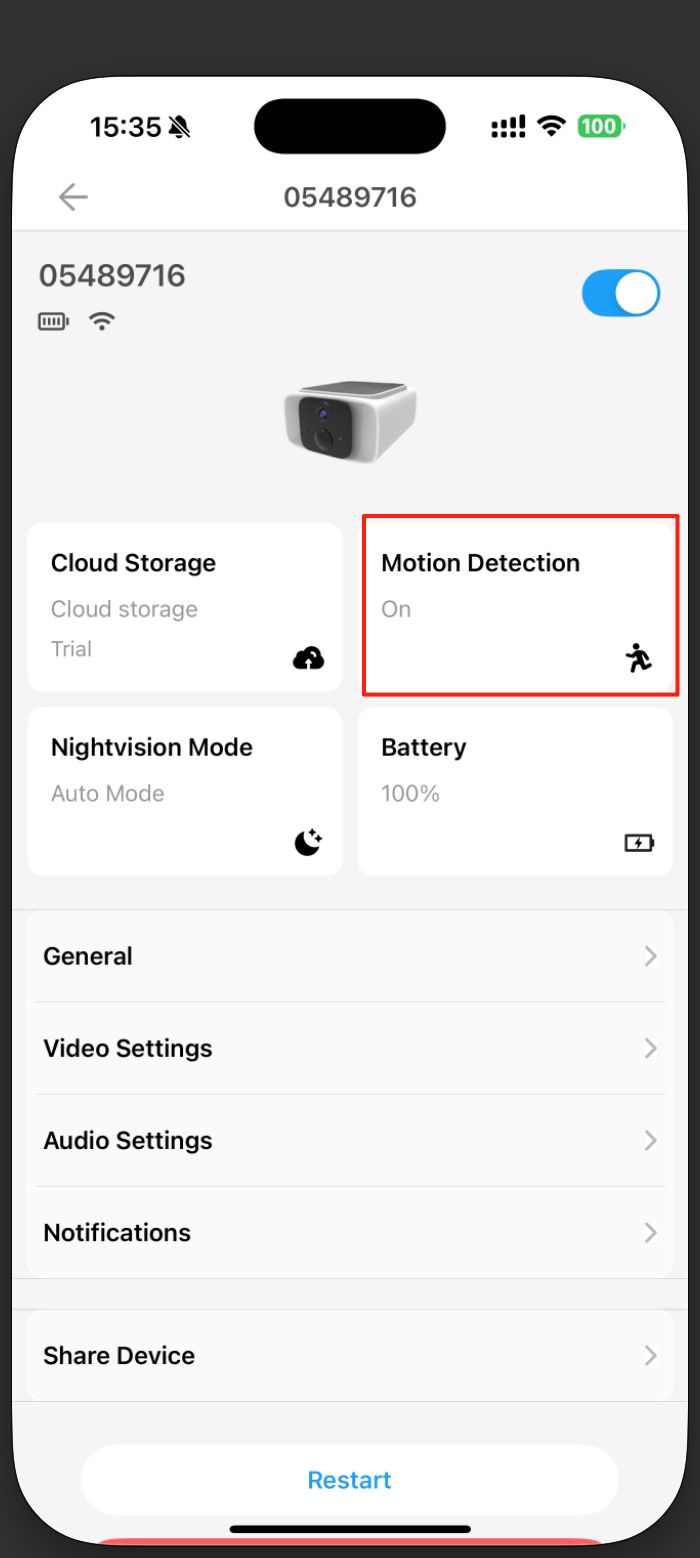Toggle the camera 05489716 power switch
This screenshot has width=700, height=1558.
tap(621, 293)
